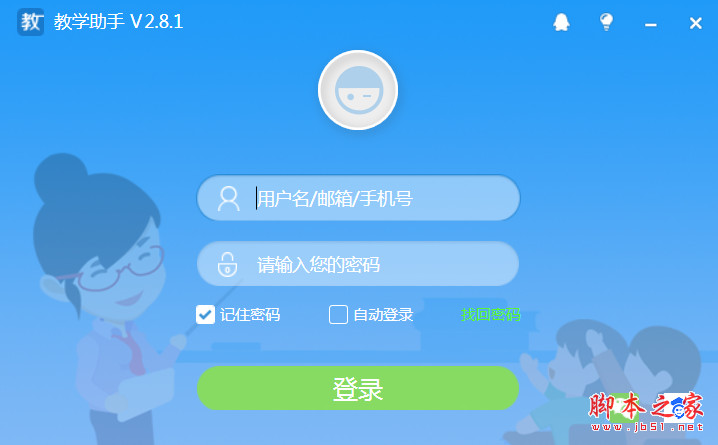Enable the 自动登录 checkbox
This screenshot has height=445, width=718.
click(338, 315)
